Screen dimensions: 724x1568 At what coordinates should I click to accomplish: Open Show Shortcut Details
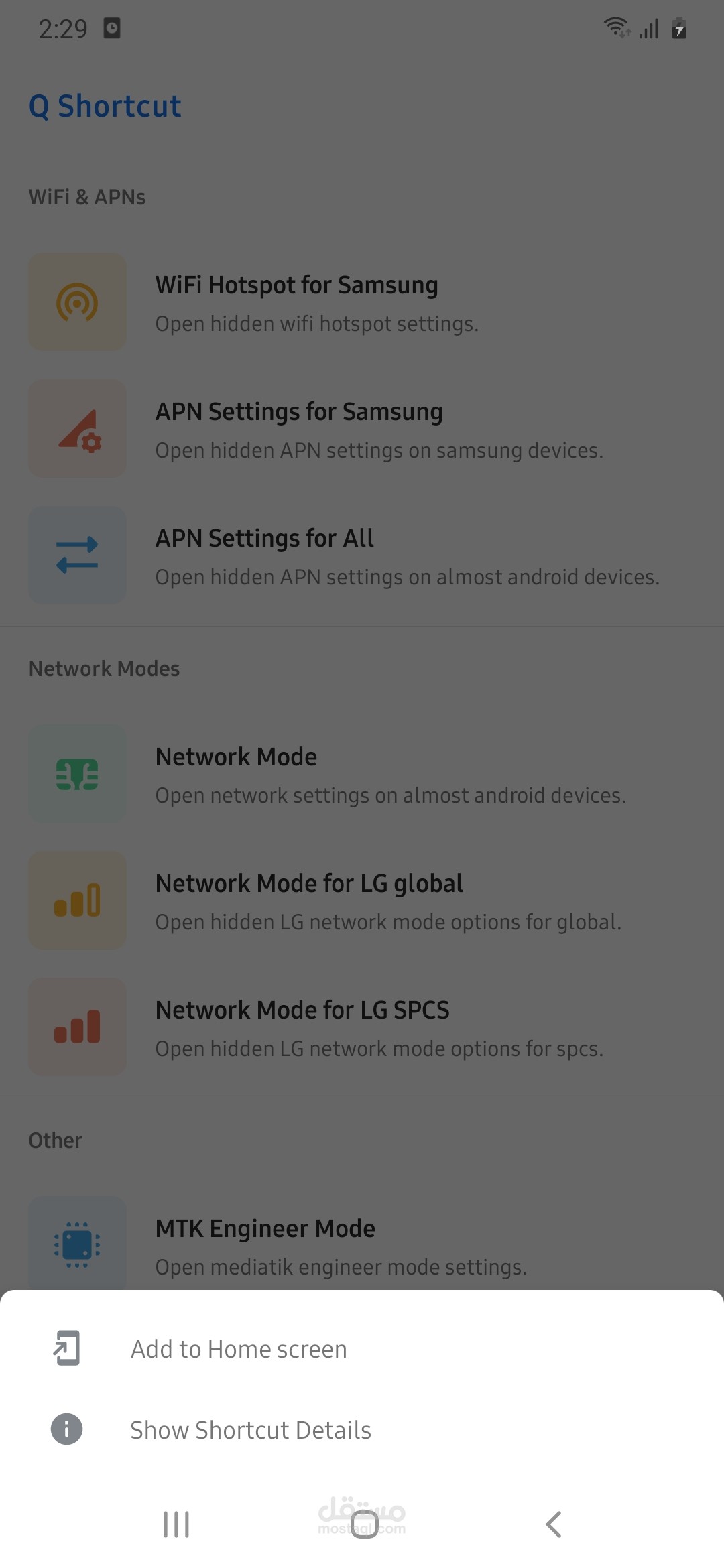250,1430
